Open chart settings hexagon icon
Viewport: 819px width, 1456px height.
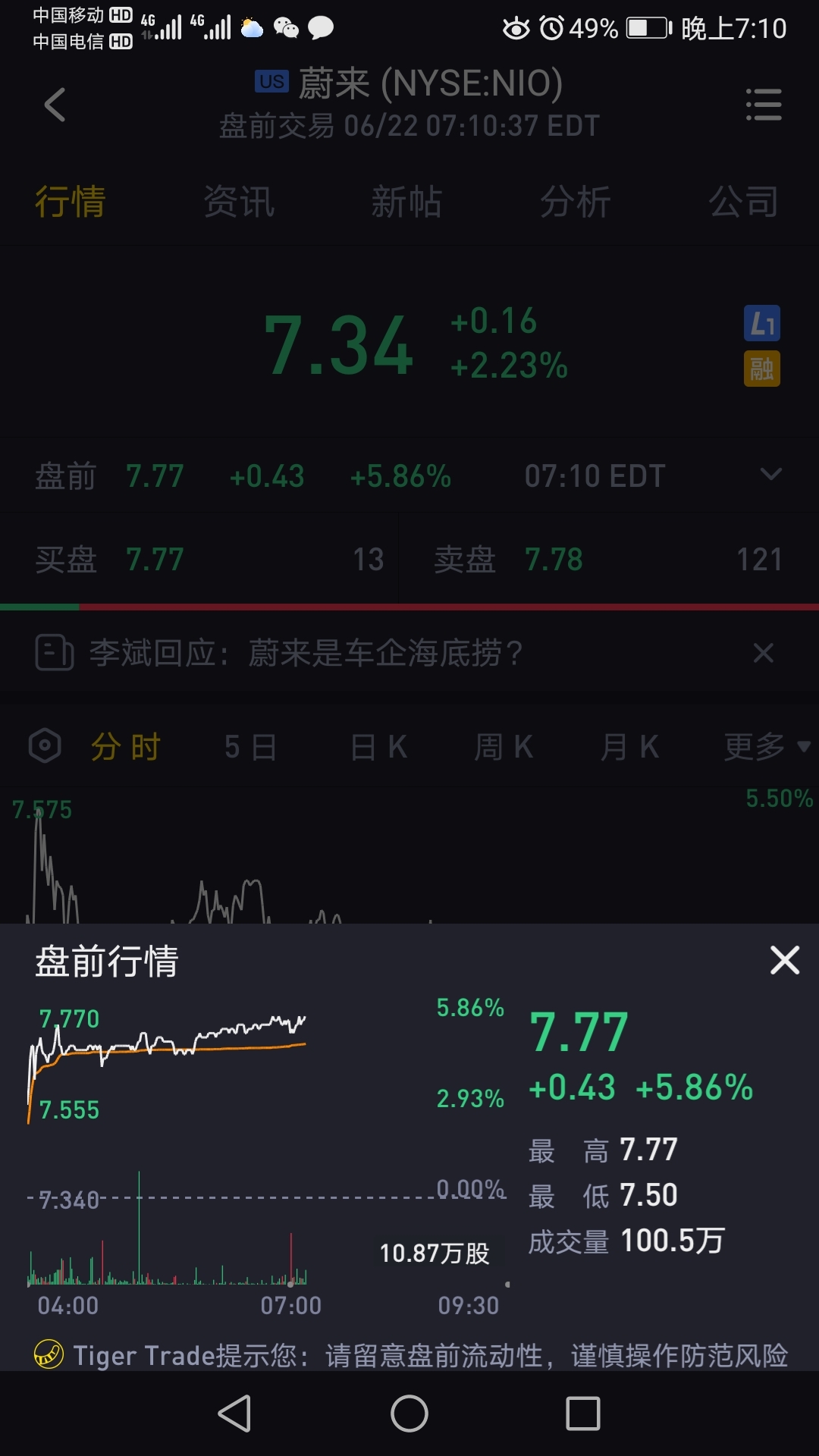[45, 746]
